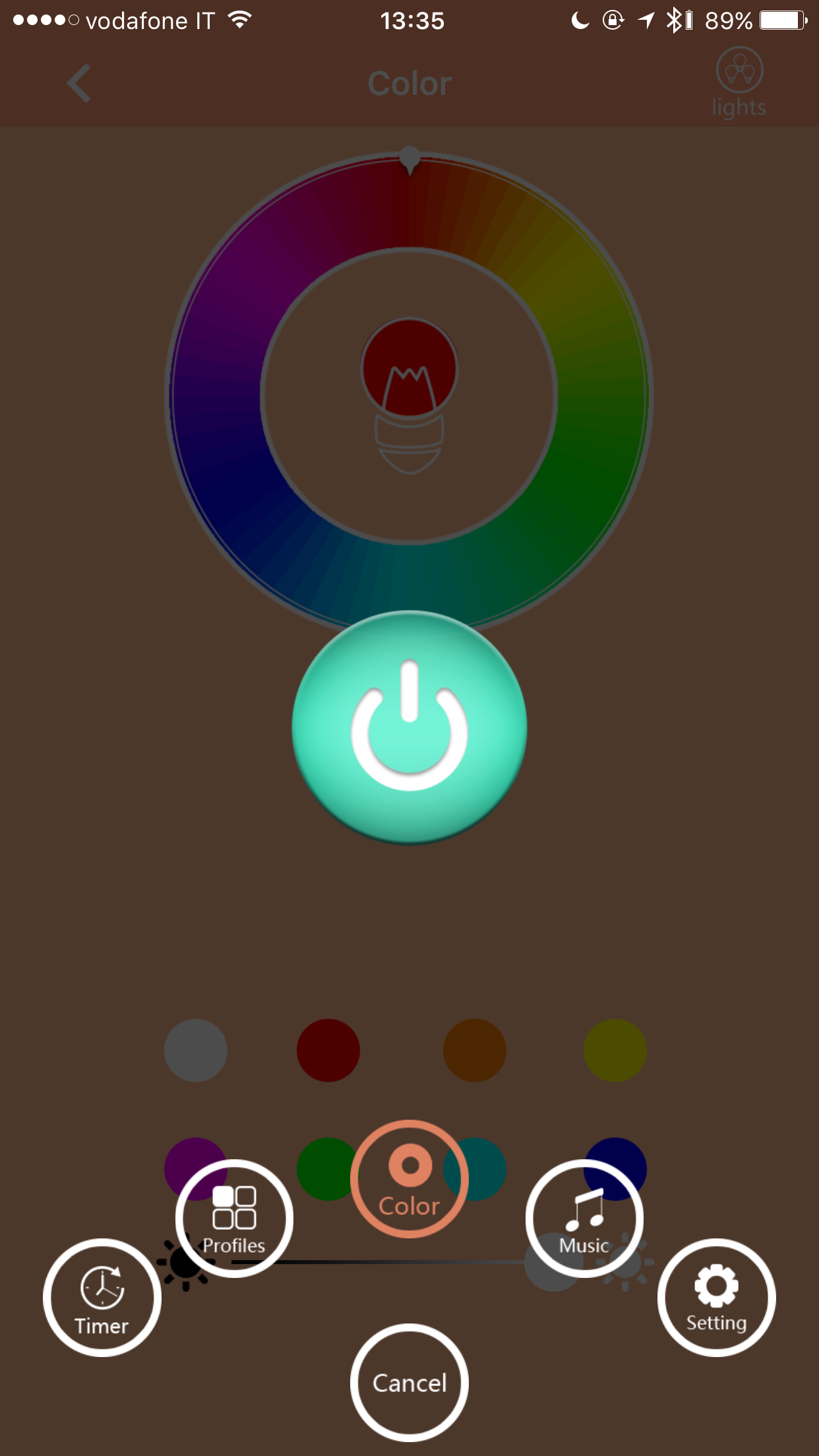This screenshot has height=1456, width=819.
Task: Tap the teal power button
Action: pyautogui.click(x=409, y=727)
